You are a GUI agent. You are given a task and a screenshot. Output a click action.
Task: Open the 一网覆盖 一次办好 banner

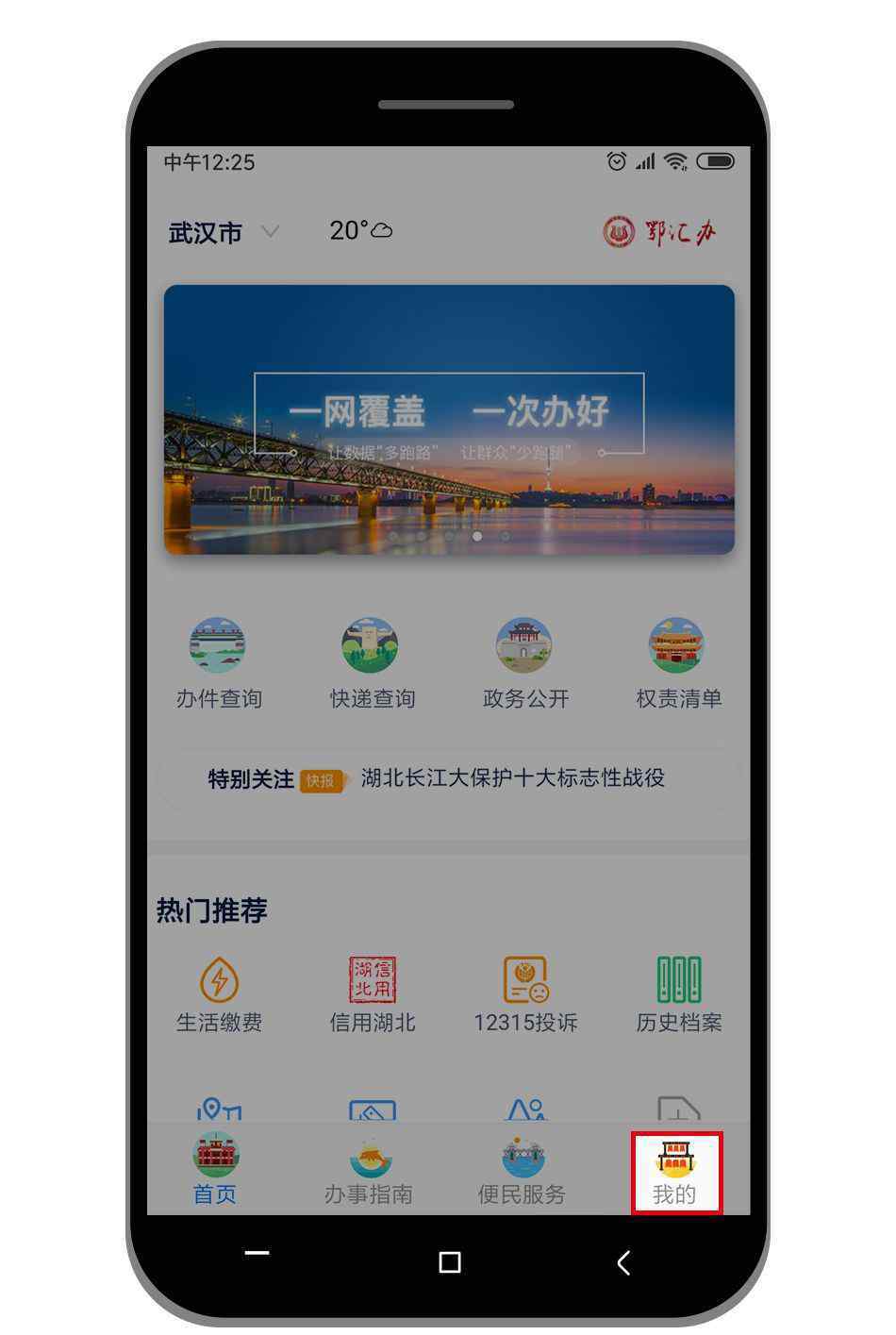click(449, 419)
